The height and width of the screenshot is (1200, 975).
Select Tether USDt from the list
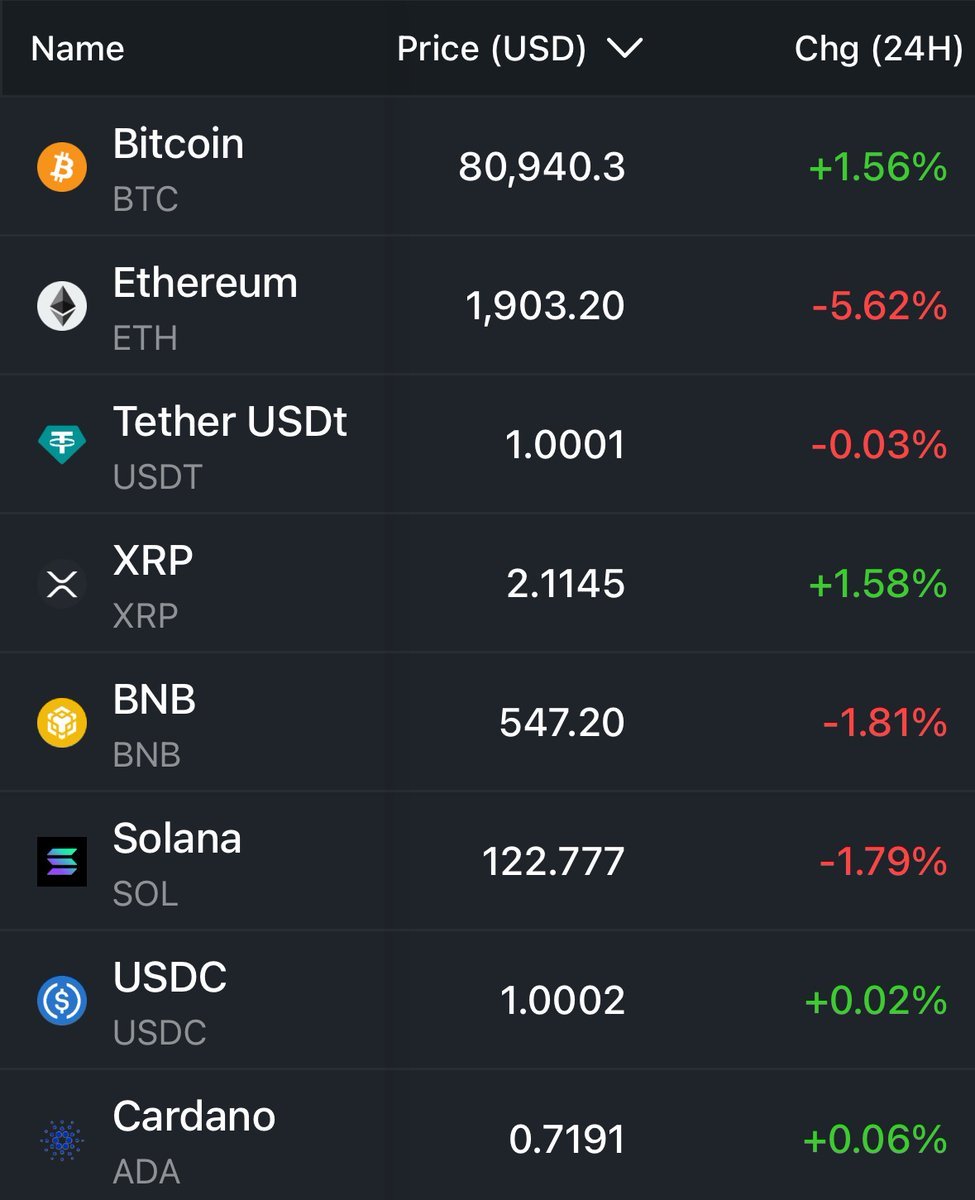[x=230, y=444]
